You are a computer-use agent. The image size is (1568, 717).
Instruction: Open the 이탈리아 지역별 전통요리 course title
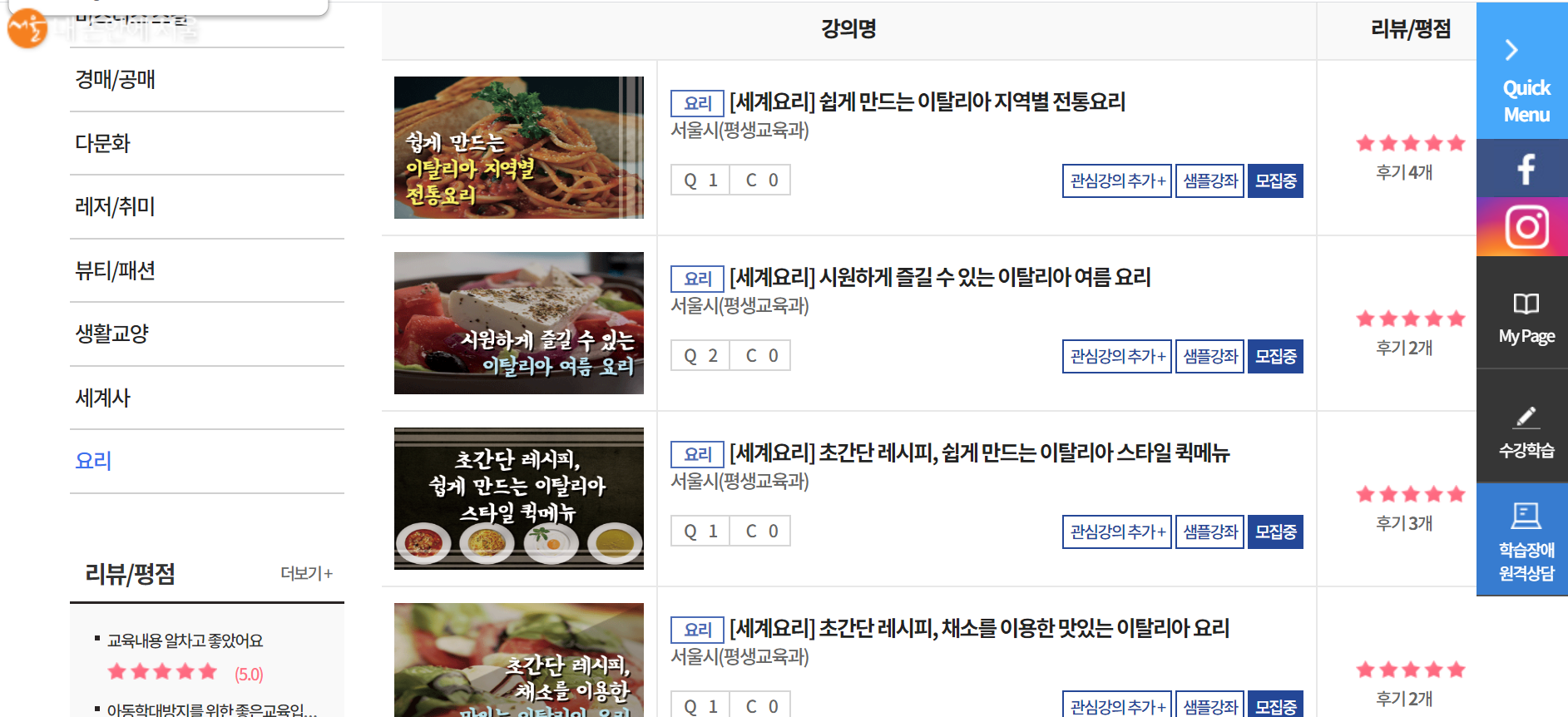pyautogui.click(x=927, y=102)
